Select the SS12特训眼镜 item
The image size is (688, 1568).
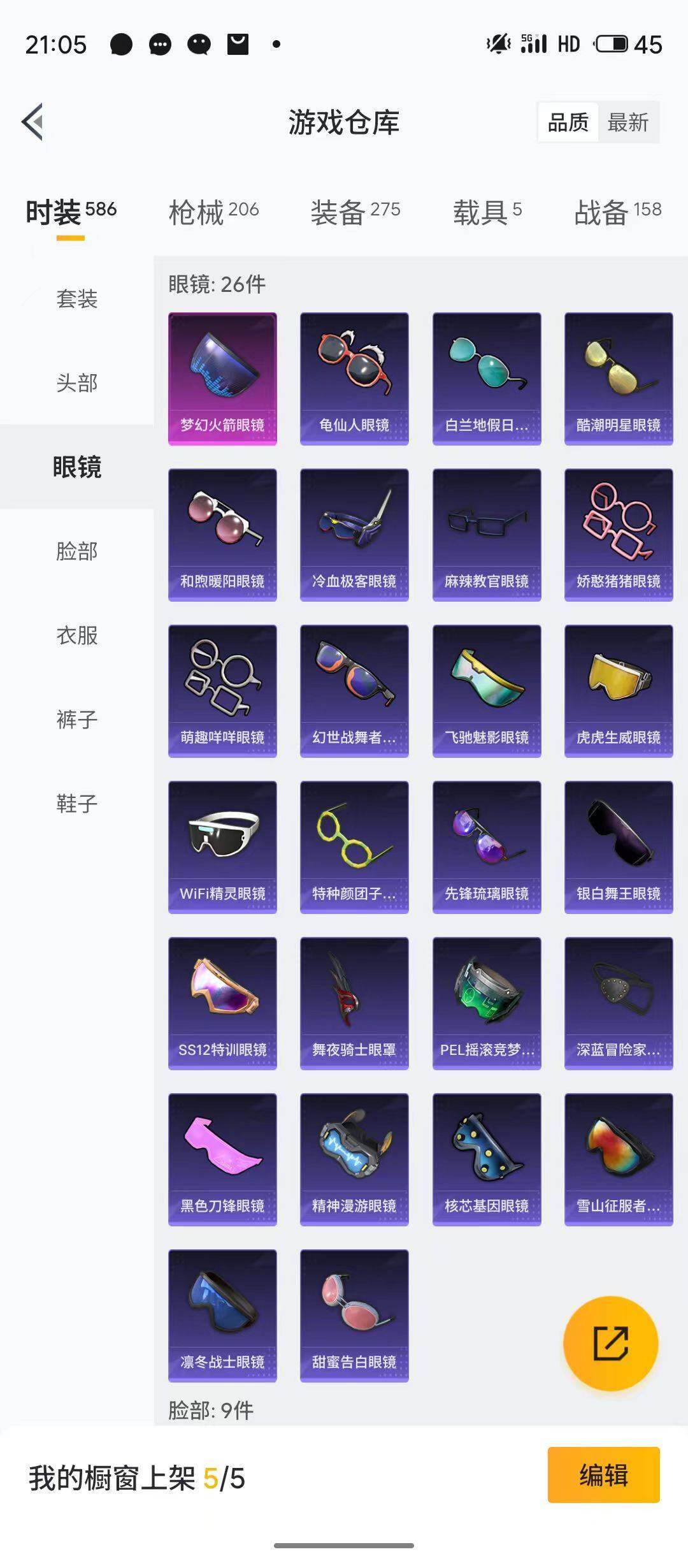[x=222, y=1003]
